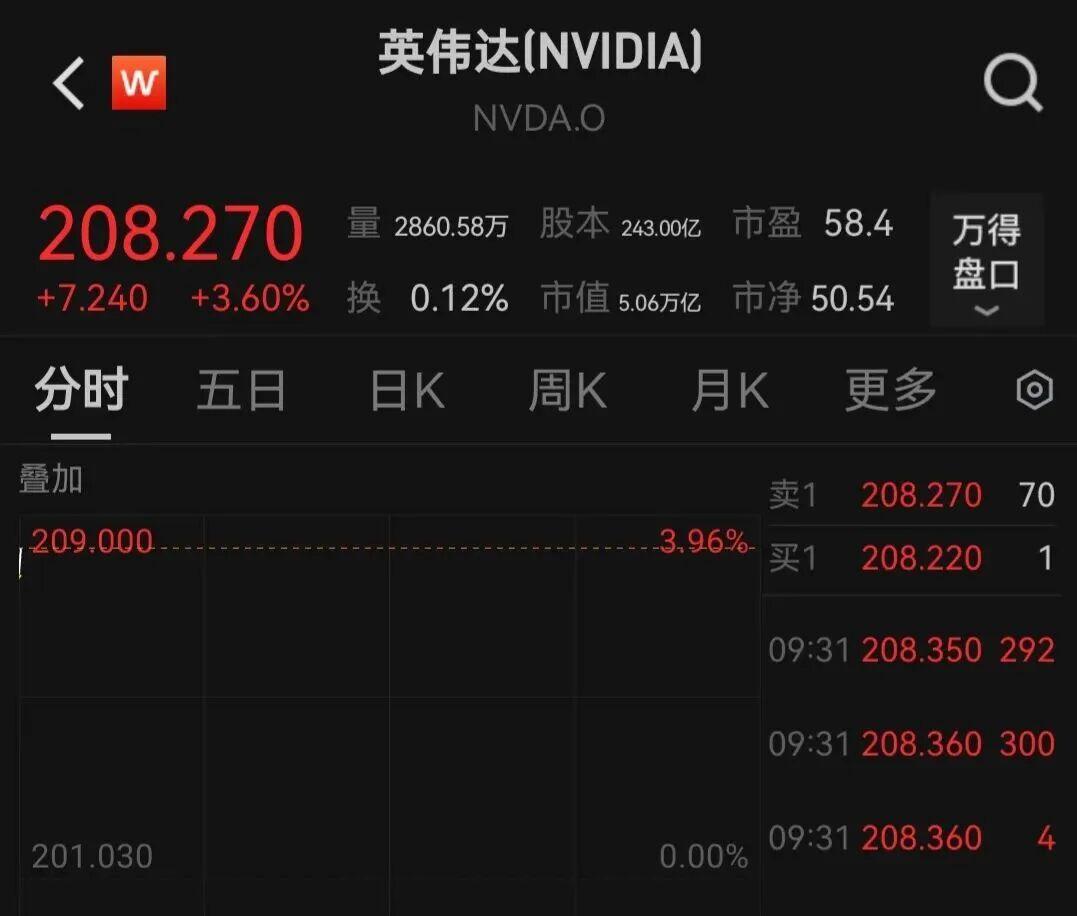Open stock search magnifier
The width and height of the screenshot is (1077, 916).
tap(1012, 83)
